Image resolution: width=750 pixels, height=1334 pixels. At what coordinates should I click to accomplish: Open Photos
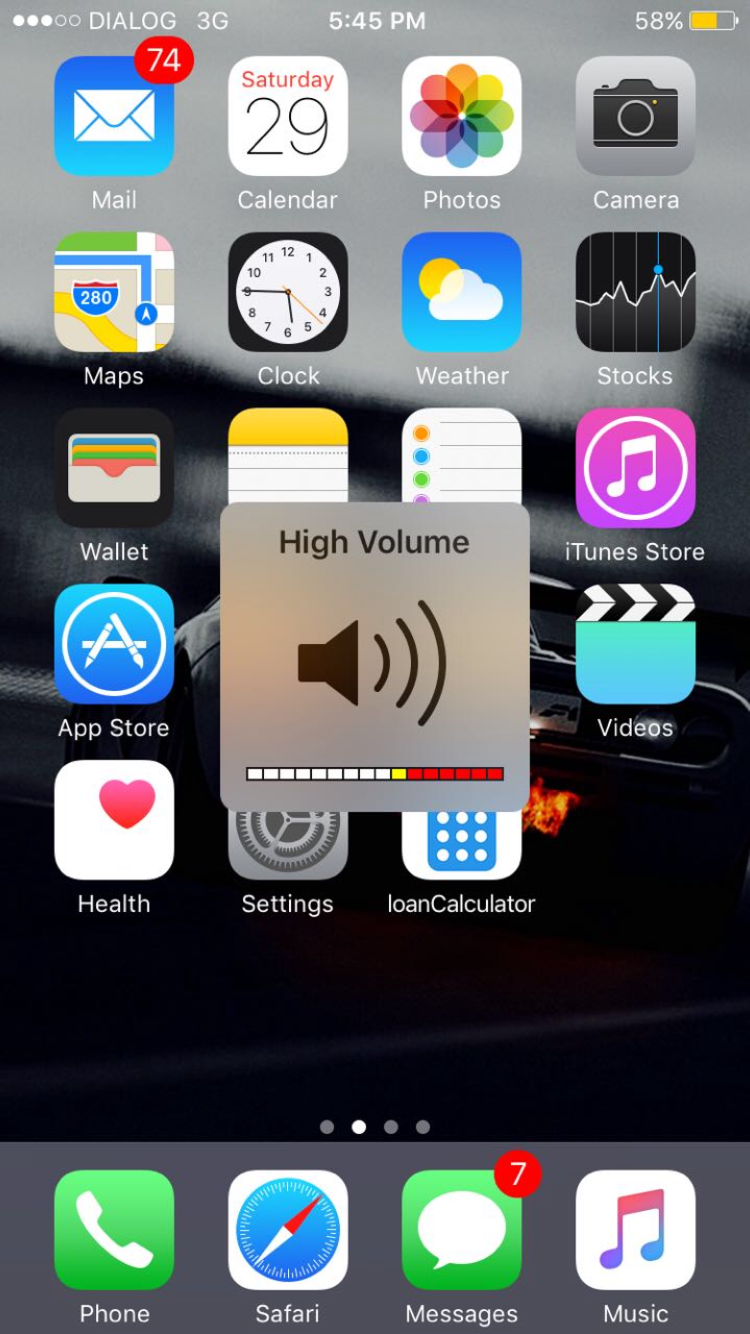click(x=461, y=116)
